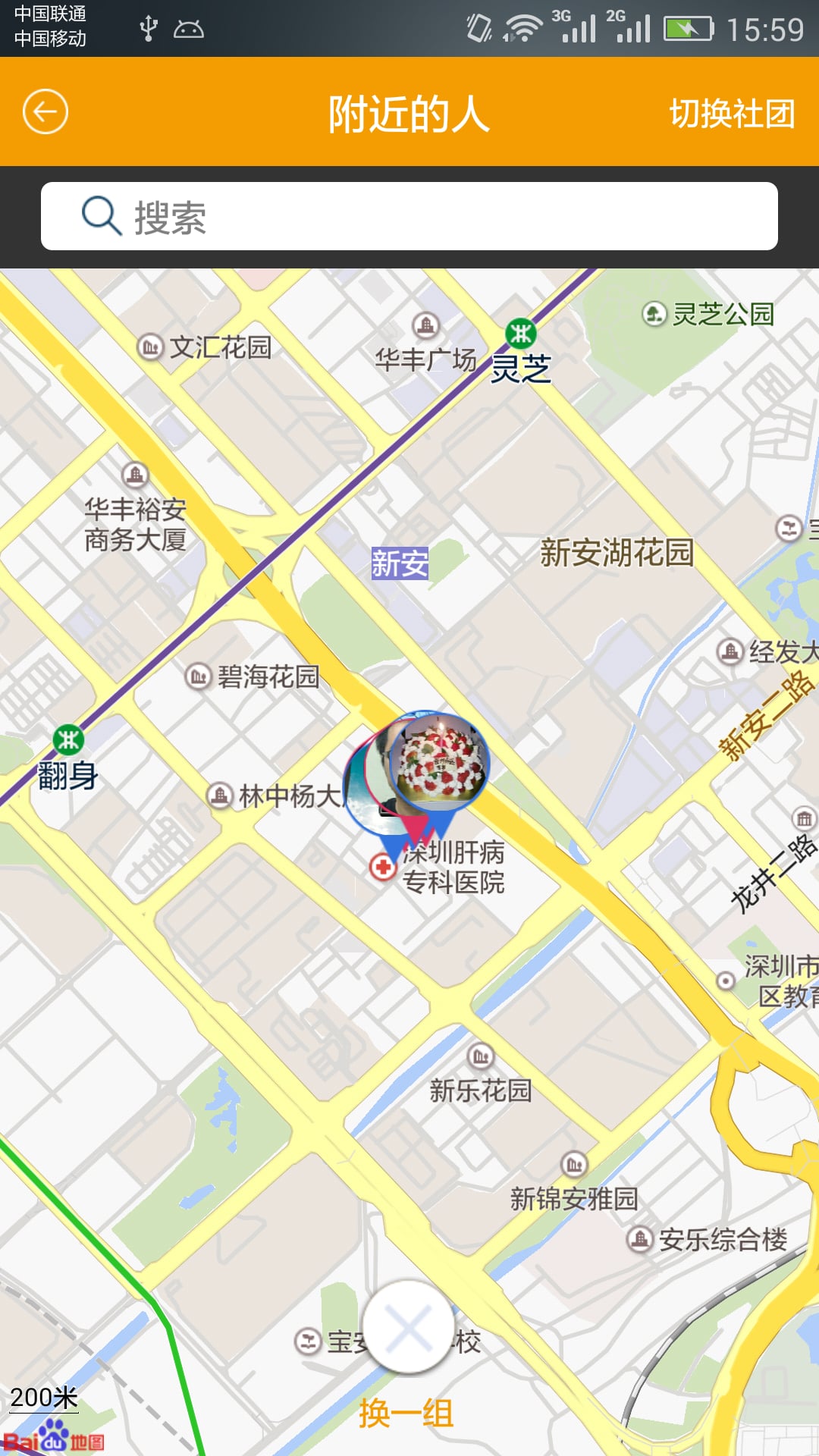Go back using the arrow icon

click(45, 112)
